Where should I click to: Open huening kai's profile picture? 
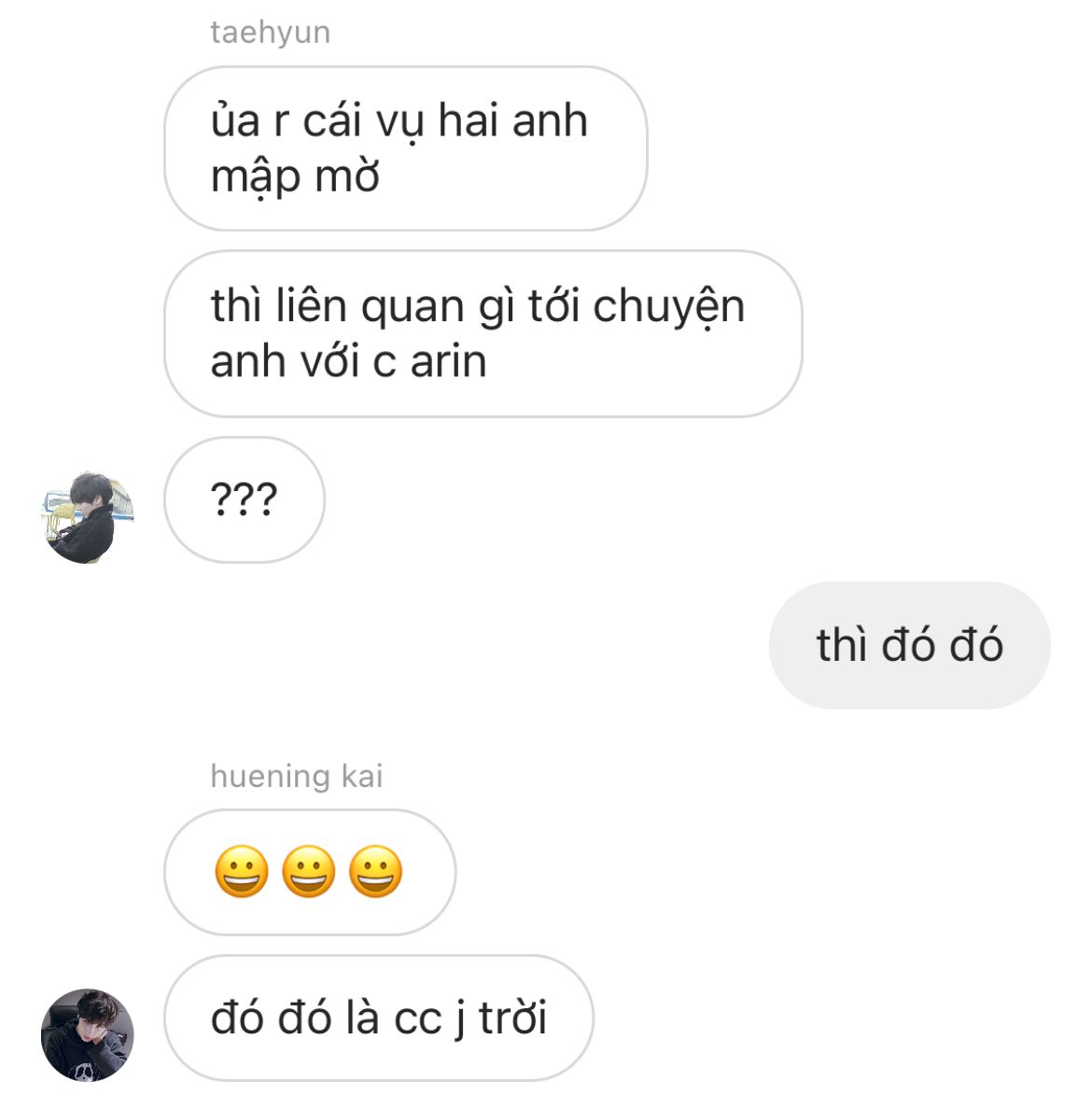point(88,1034)
